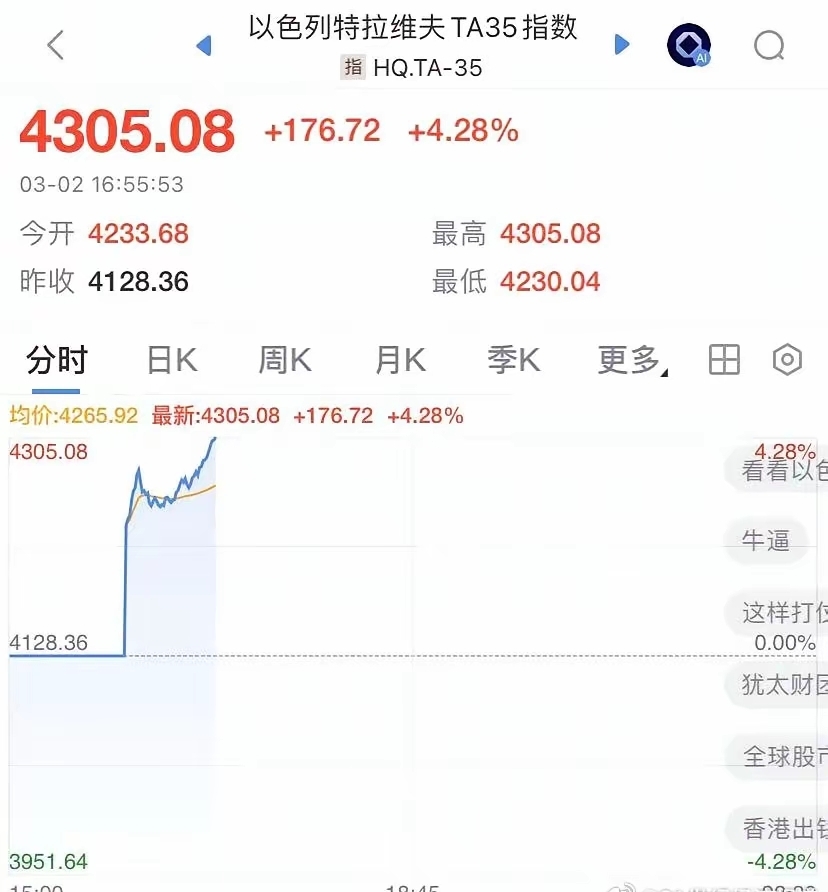Open the AI assistant
828x892 pixels.
688,45
